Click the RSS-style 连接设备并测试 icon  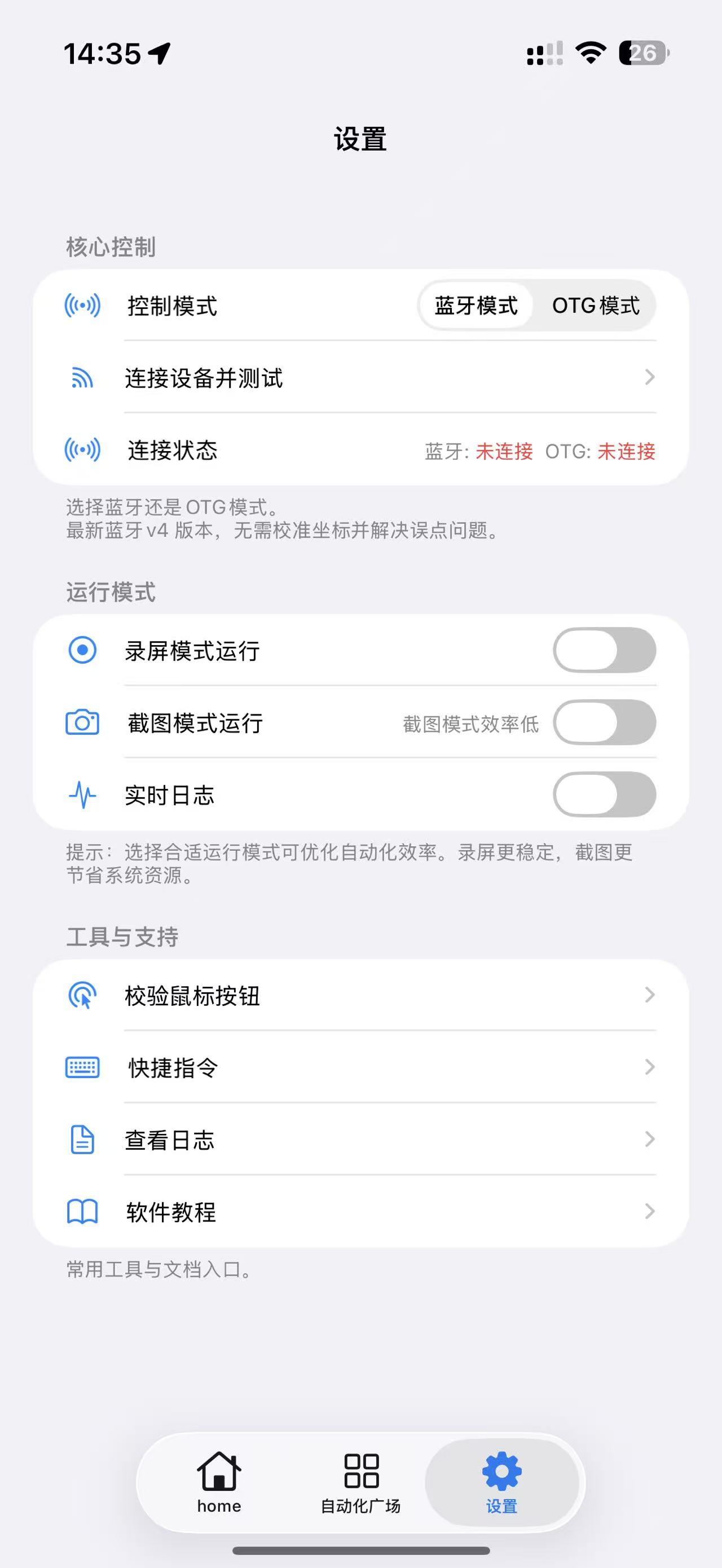81,378
